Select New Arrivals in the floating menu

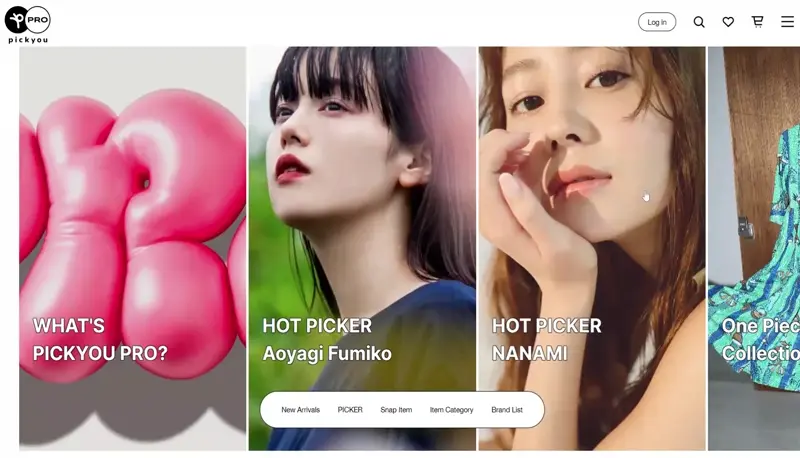300,410
